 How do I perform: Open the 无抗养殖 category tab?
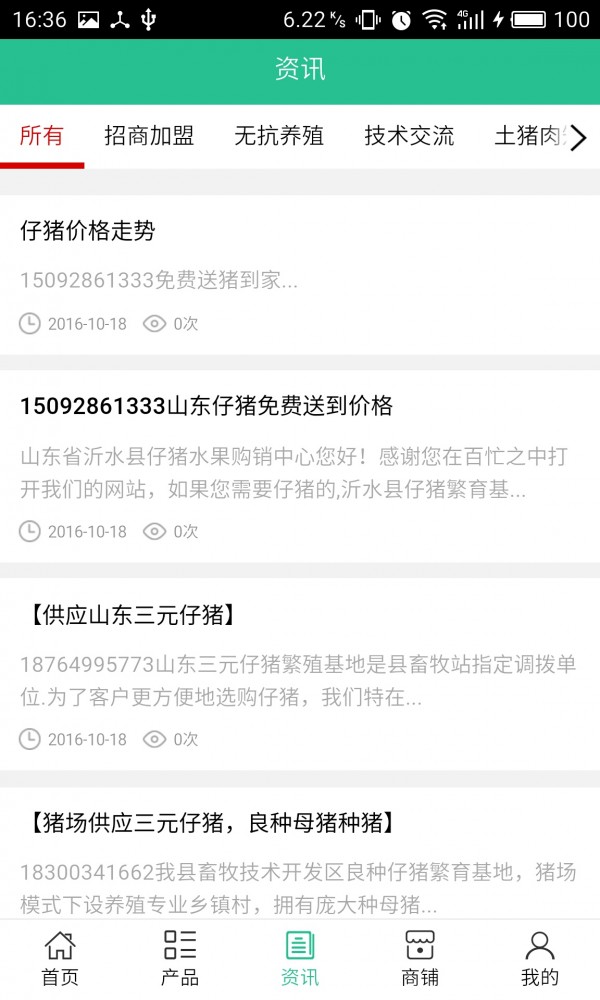tap(279, 137)
